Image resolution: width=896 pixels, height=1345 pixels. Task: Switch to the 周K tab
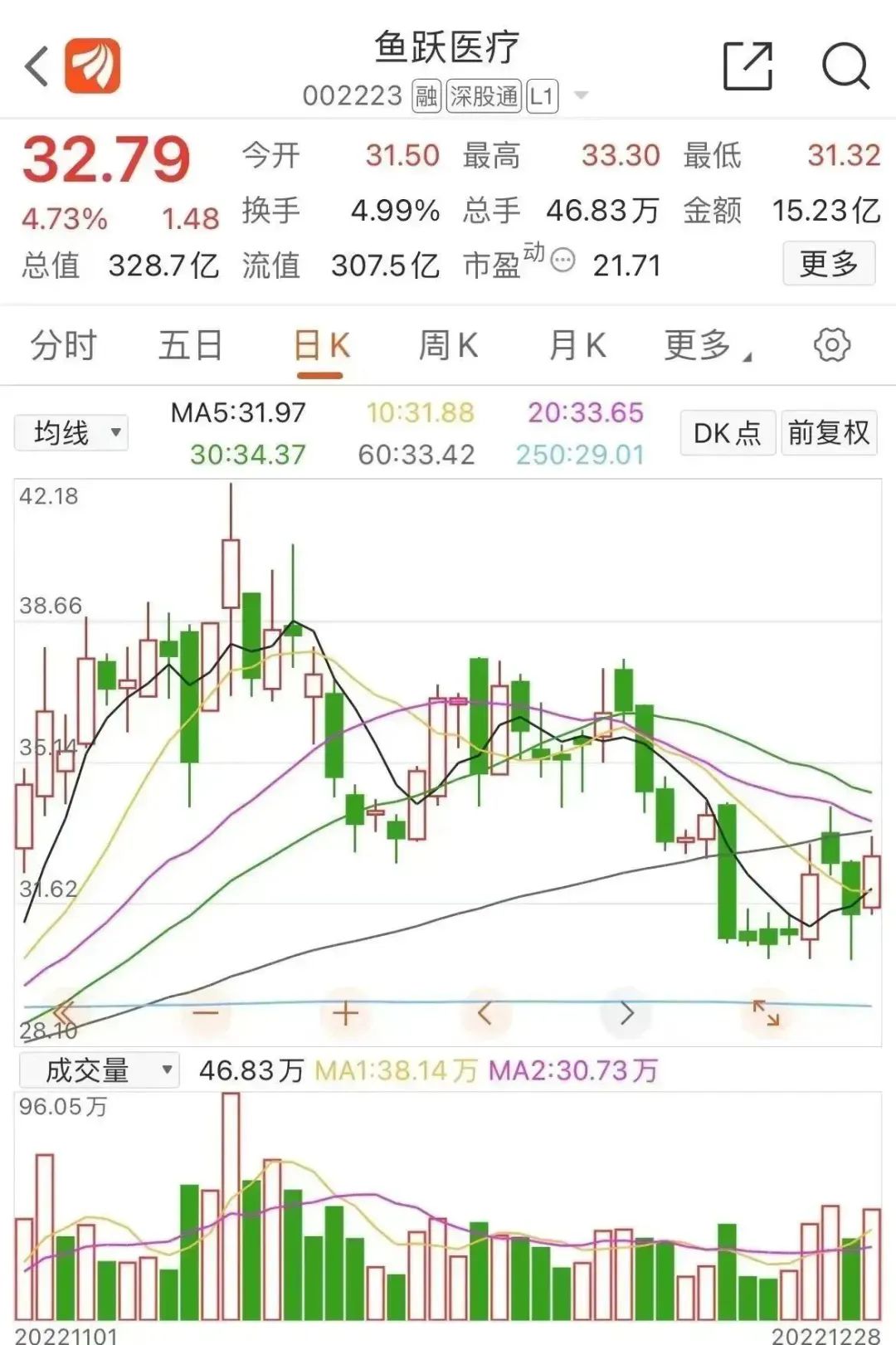448,345
